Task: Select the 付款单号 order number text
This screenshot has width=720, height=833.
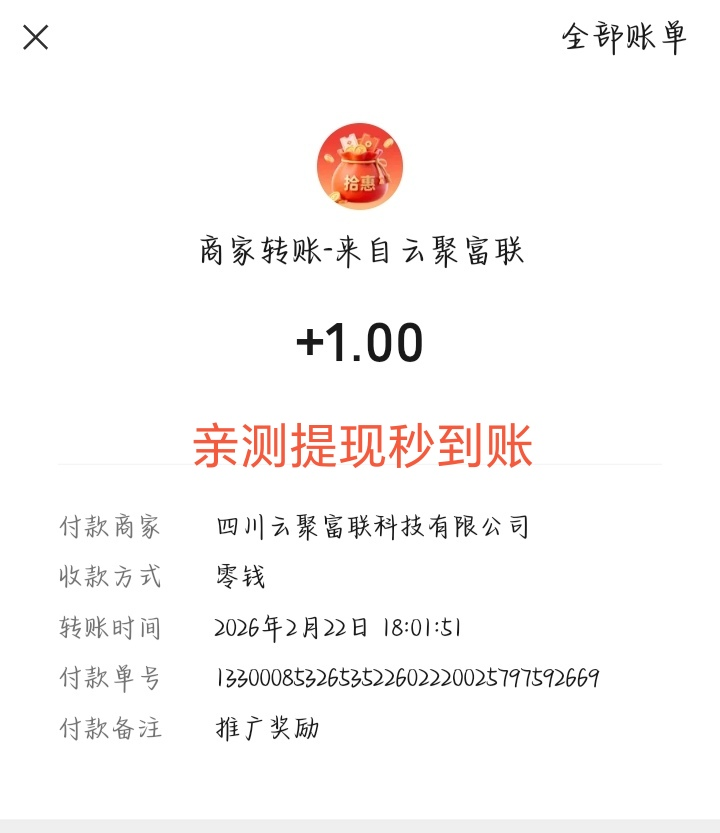Action: click(405, 678)
